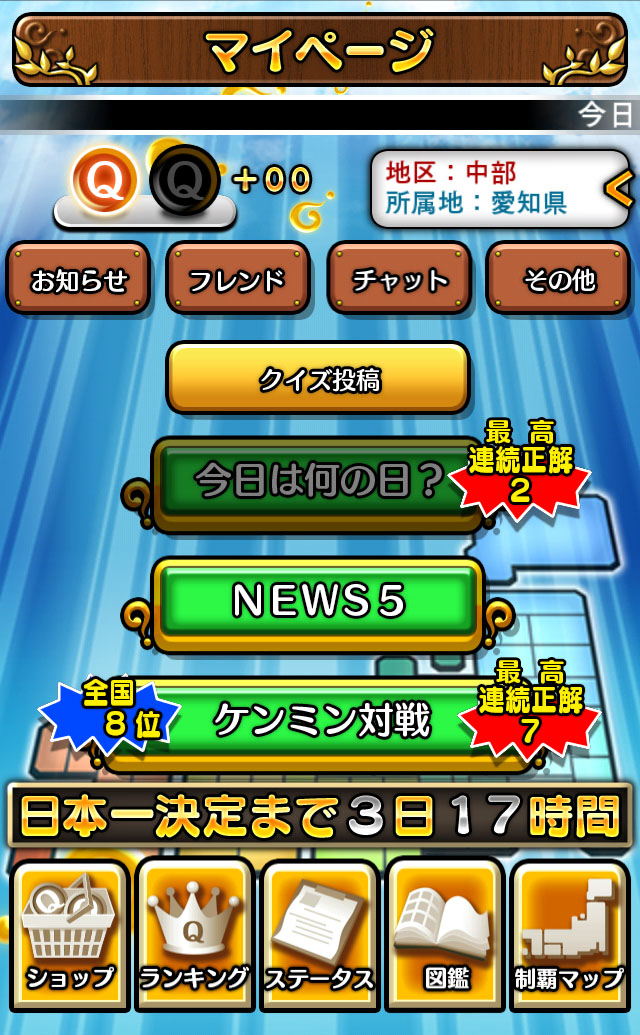The width and height of the screenshot is (640, 1035).
Task: View the ステータス tab
Action: point(319,935)
